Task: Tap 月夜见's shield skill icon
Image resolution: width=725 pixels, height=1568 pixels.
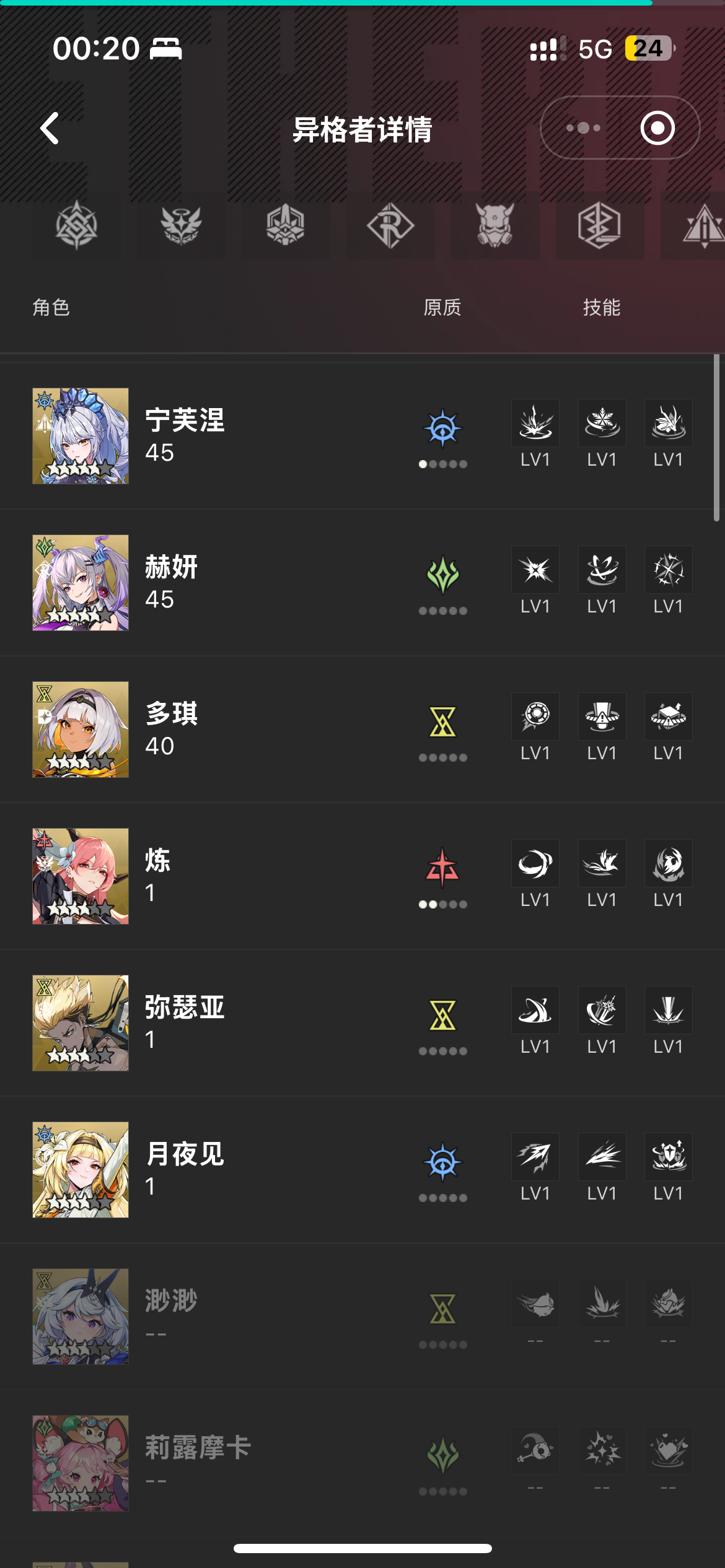Action: click(668, 1156)
